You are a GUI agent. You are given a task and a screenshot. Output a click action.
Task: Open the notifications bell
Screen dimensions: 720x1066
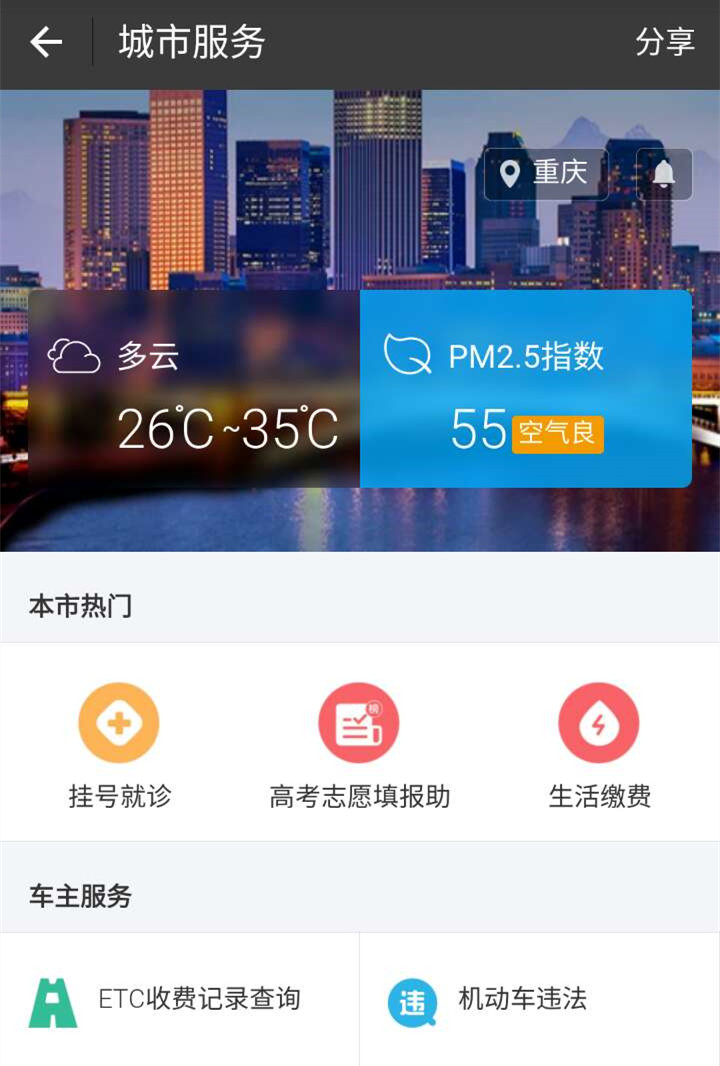(x=664, y=174)
